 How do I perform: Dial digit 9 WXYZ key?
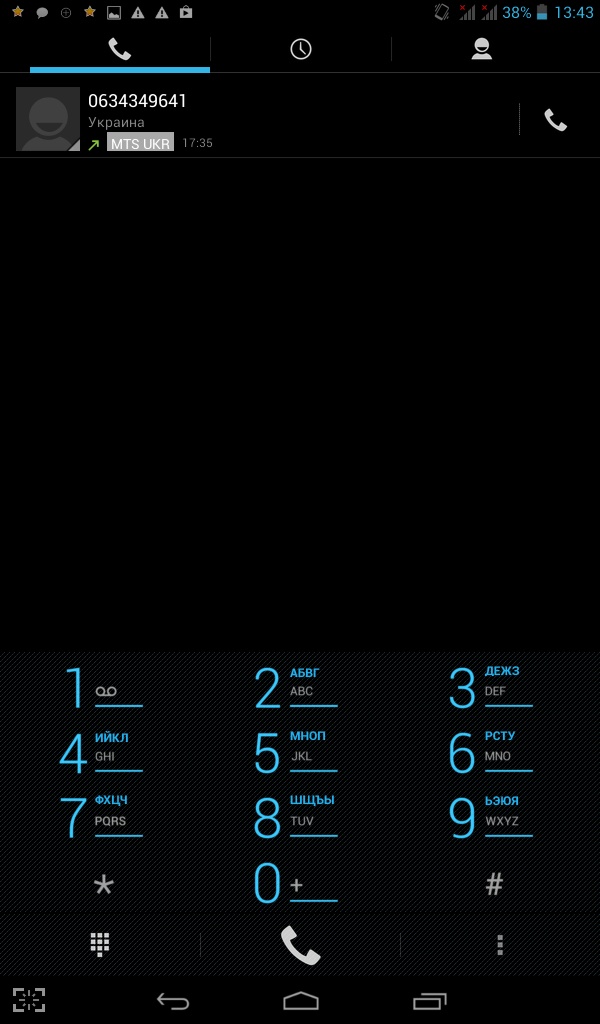click(x=492, y=817)
